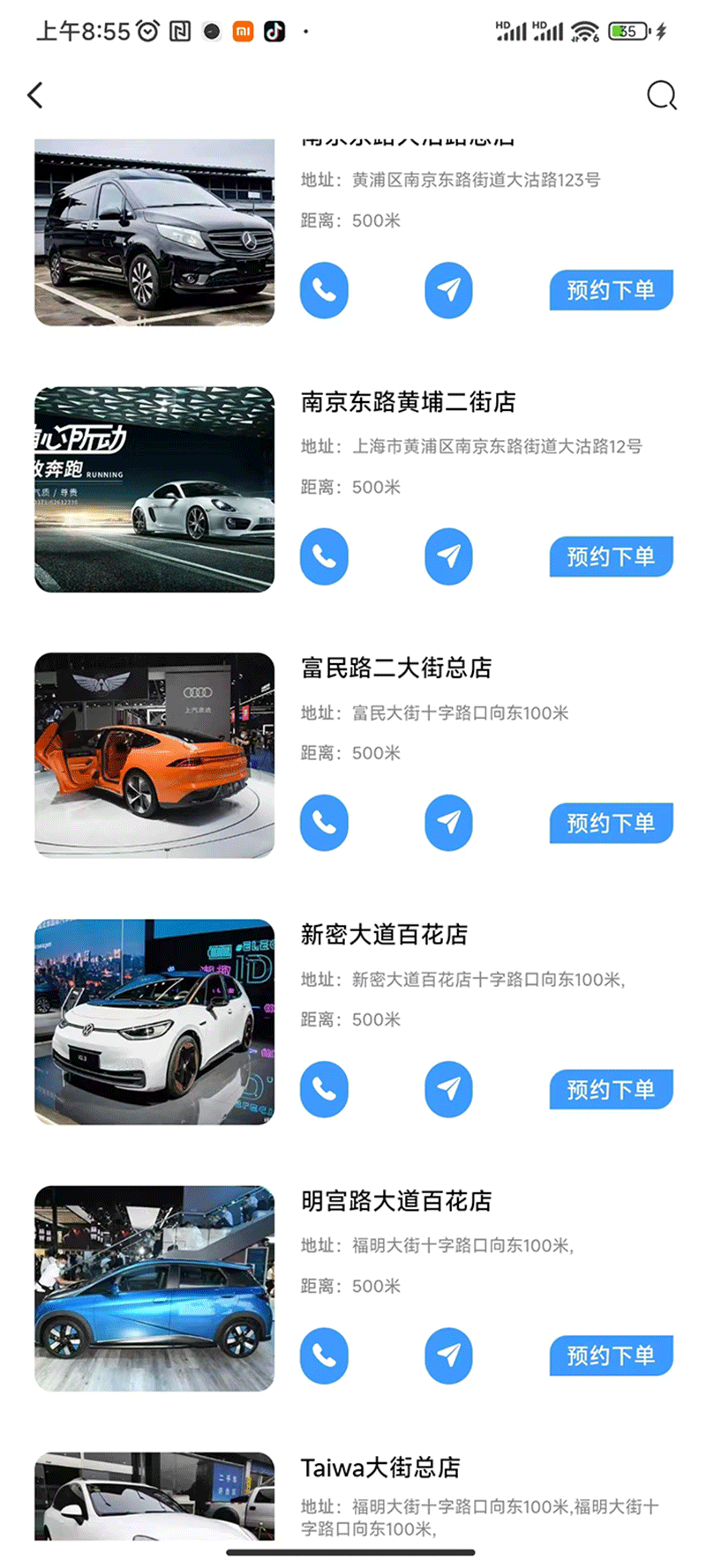This screenshot has height=1568, width=706.
Task: Select 预约下单 for 新密大道百花店
Action: (611, 1090)
